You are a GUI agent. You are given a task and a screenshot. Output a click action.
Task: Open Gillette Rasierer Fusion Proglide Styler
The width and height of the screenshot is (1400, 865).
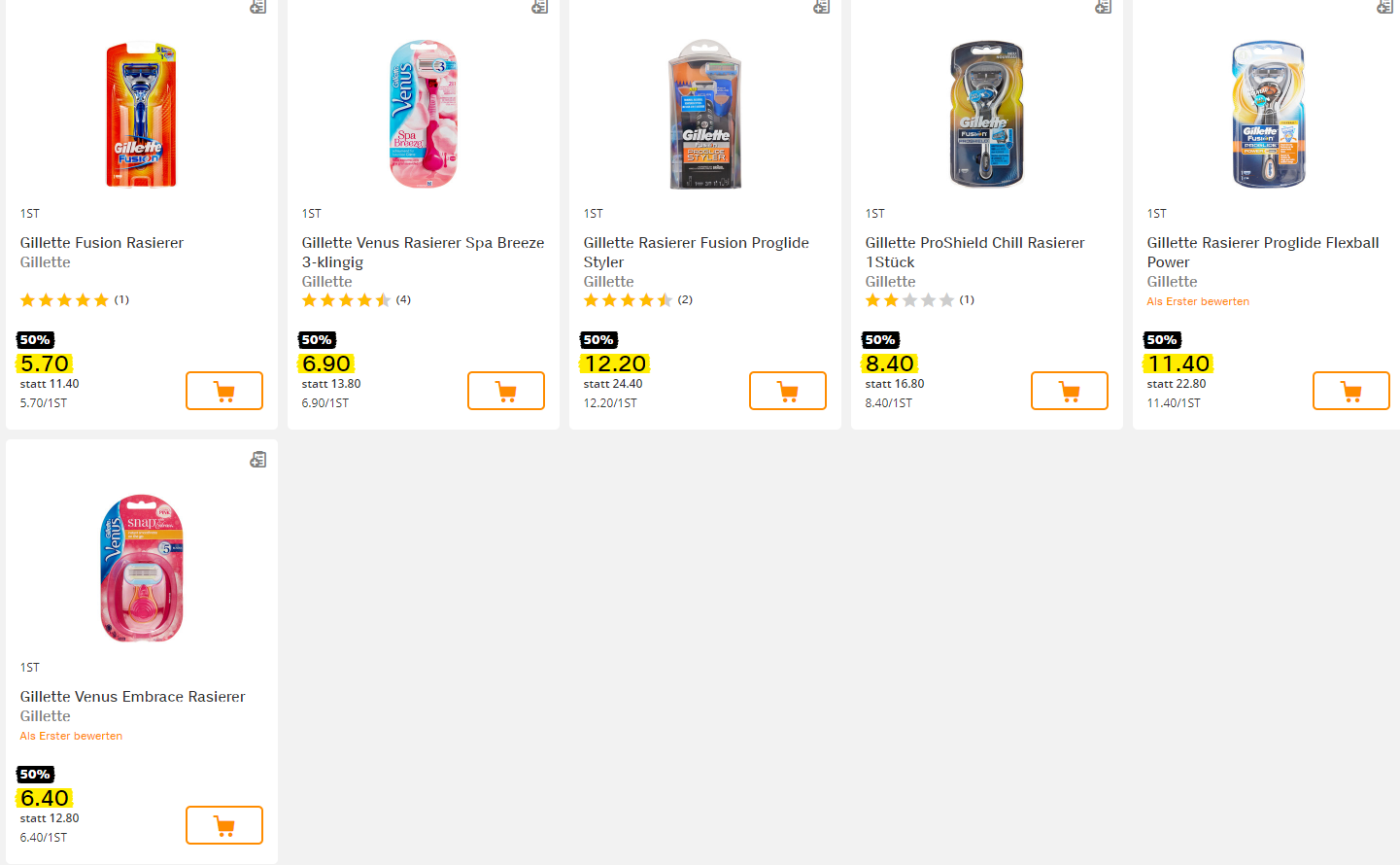tap(696, 243)
